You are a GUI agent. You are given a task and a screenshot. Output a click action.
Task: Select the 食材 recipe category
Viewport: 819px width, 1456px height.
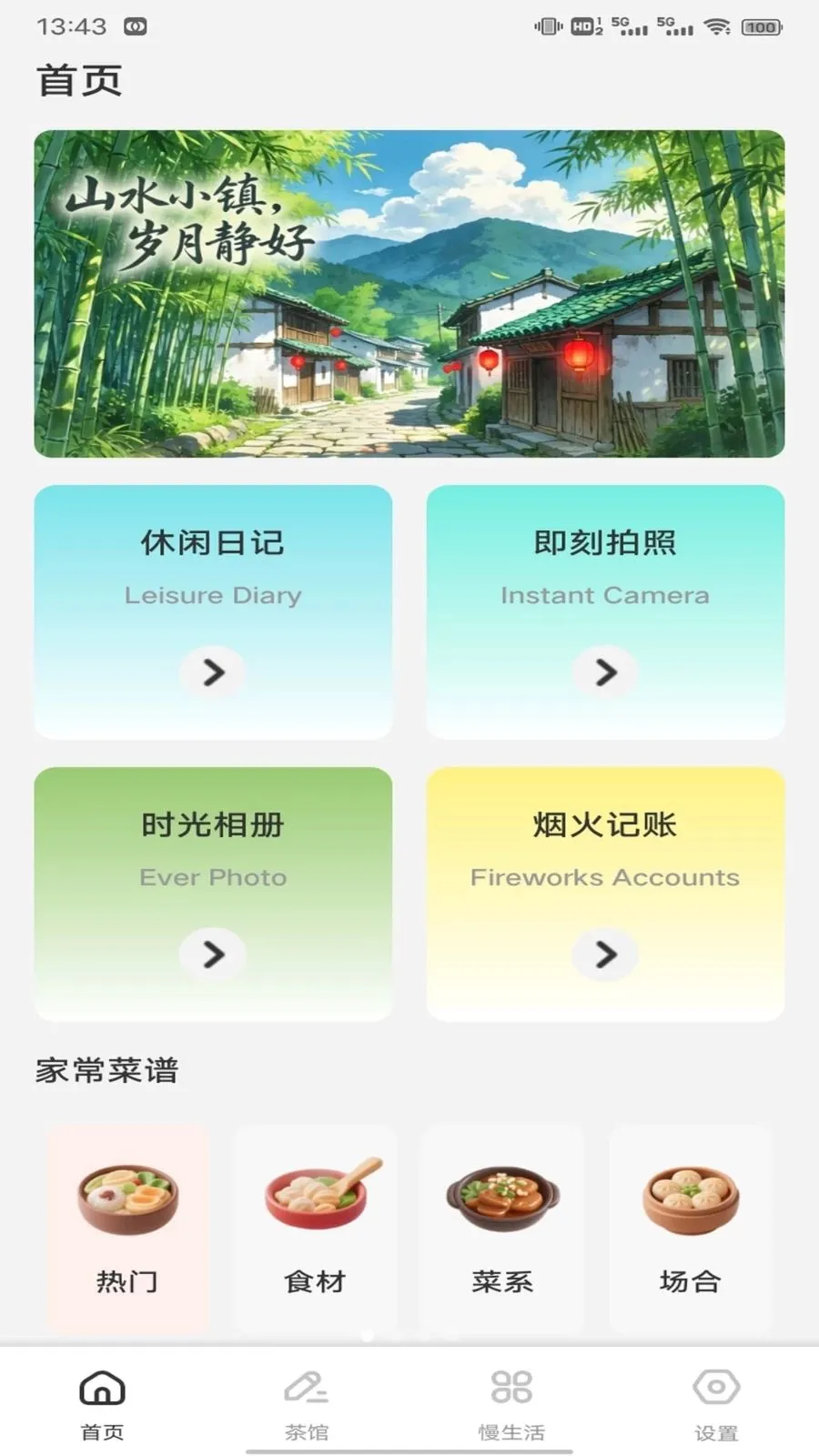tap(315, 1228)
